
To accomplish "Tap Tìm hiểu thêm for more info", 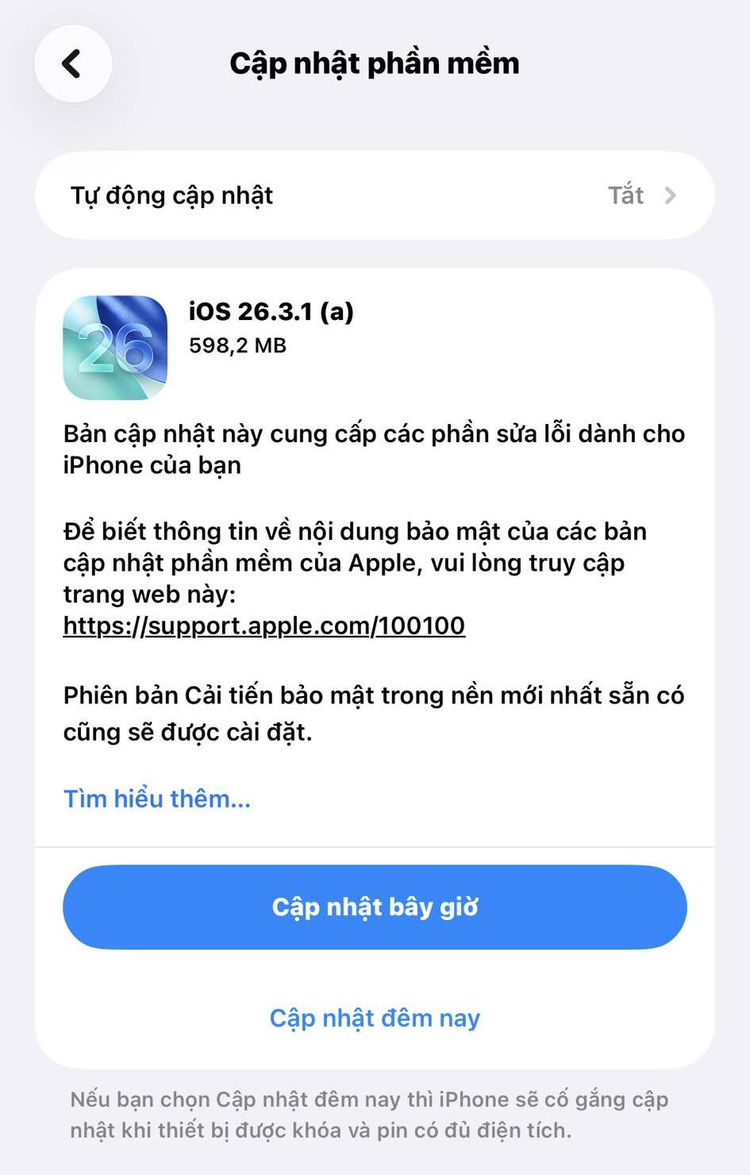I will click(156, 798).
